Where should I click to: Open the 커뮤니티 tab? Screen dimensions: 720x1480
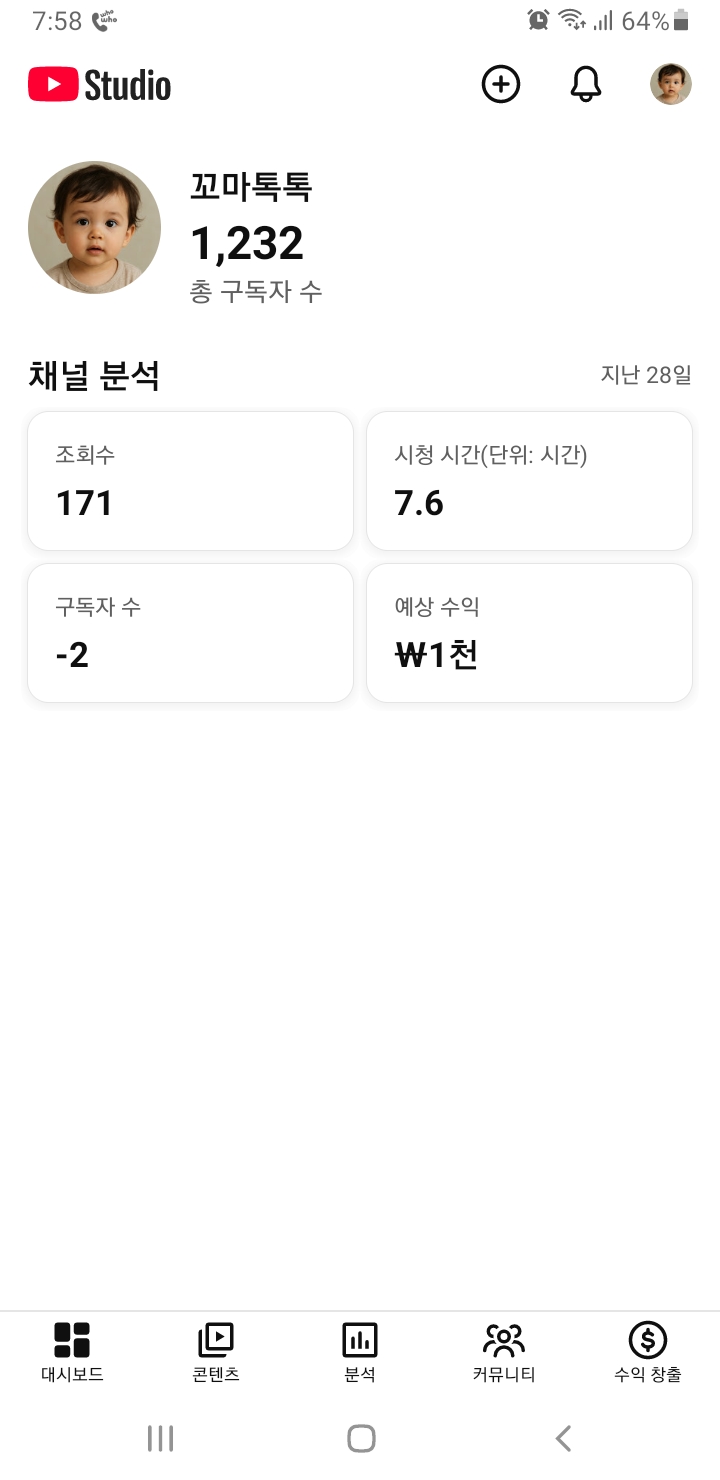click(x=504, y=1351)
